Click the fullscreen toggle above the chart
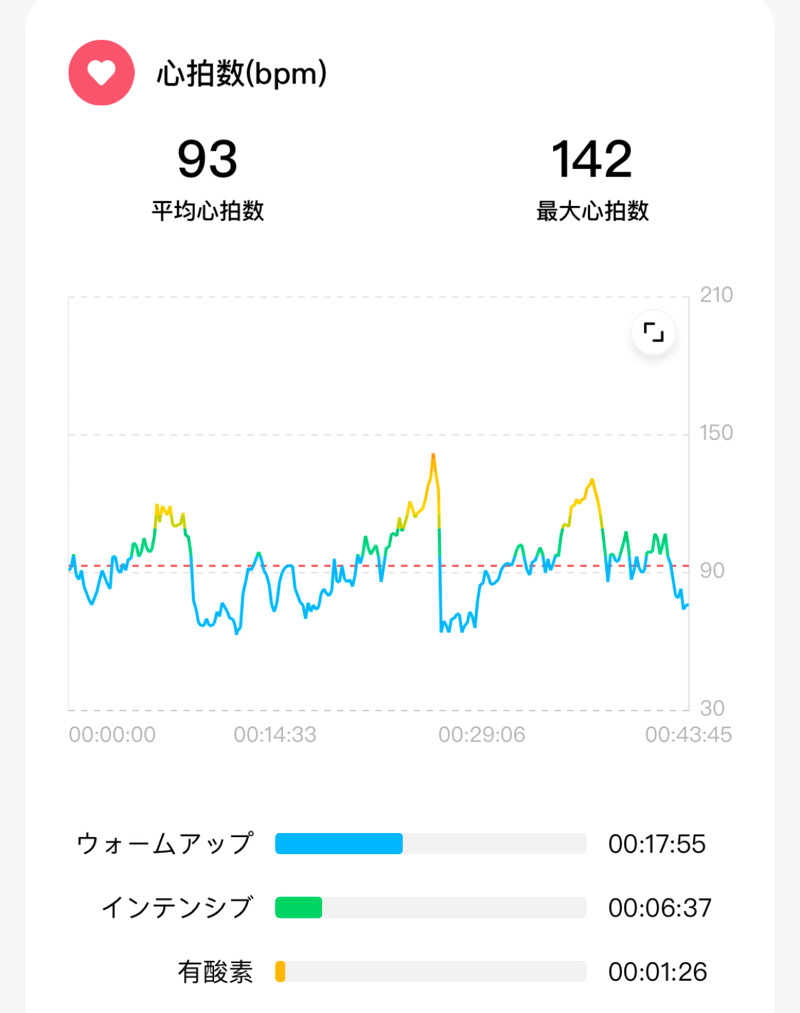Image resolution: width=800 pixels, height=1013 pixels. (654, 331)
